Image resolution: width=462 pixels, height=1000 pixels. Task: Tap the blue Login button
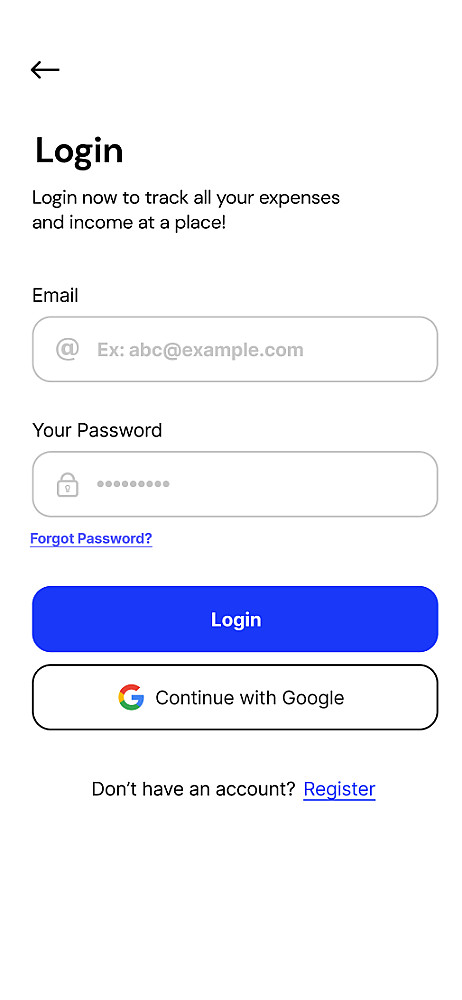click(x=235, y=619)
